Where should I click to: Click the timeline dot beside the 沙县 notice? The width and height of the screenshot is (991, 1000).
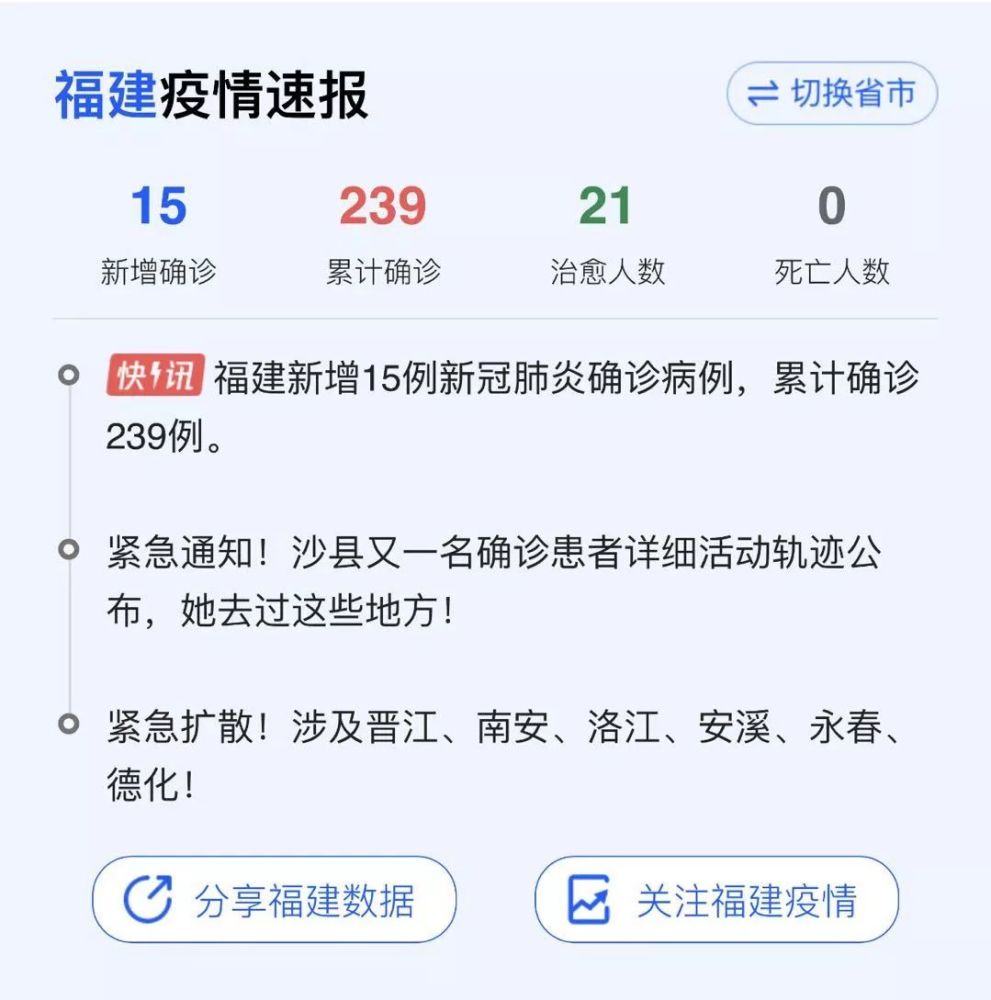[68, 547]
